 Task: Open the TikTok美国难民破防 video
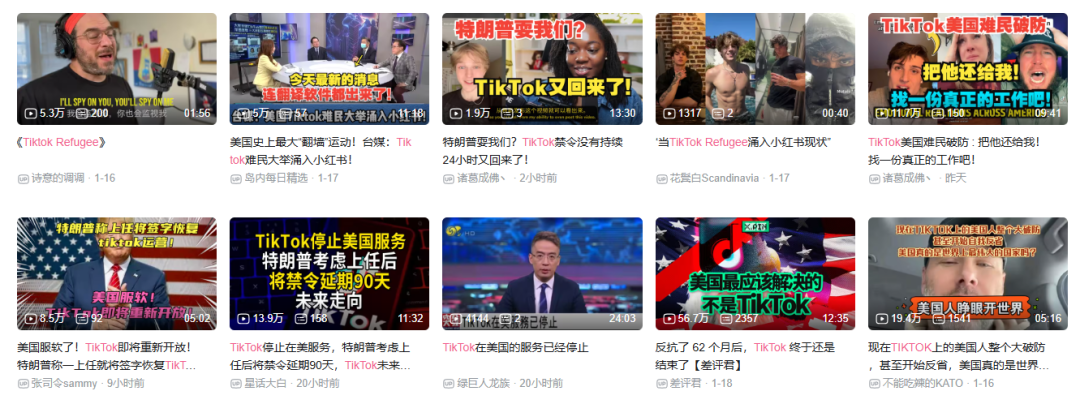pyautogui.click(x=967, y=68)
